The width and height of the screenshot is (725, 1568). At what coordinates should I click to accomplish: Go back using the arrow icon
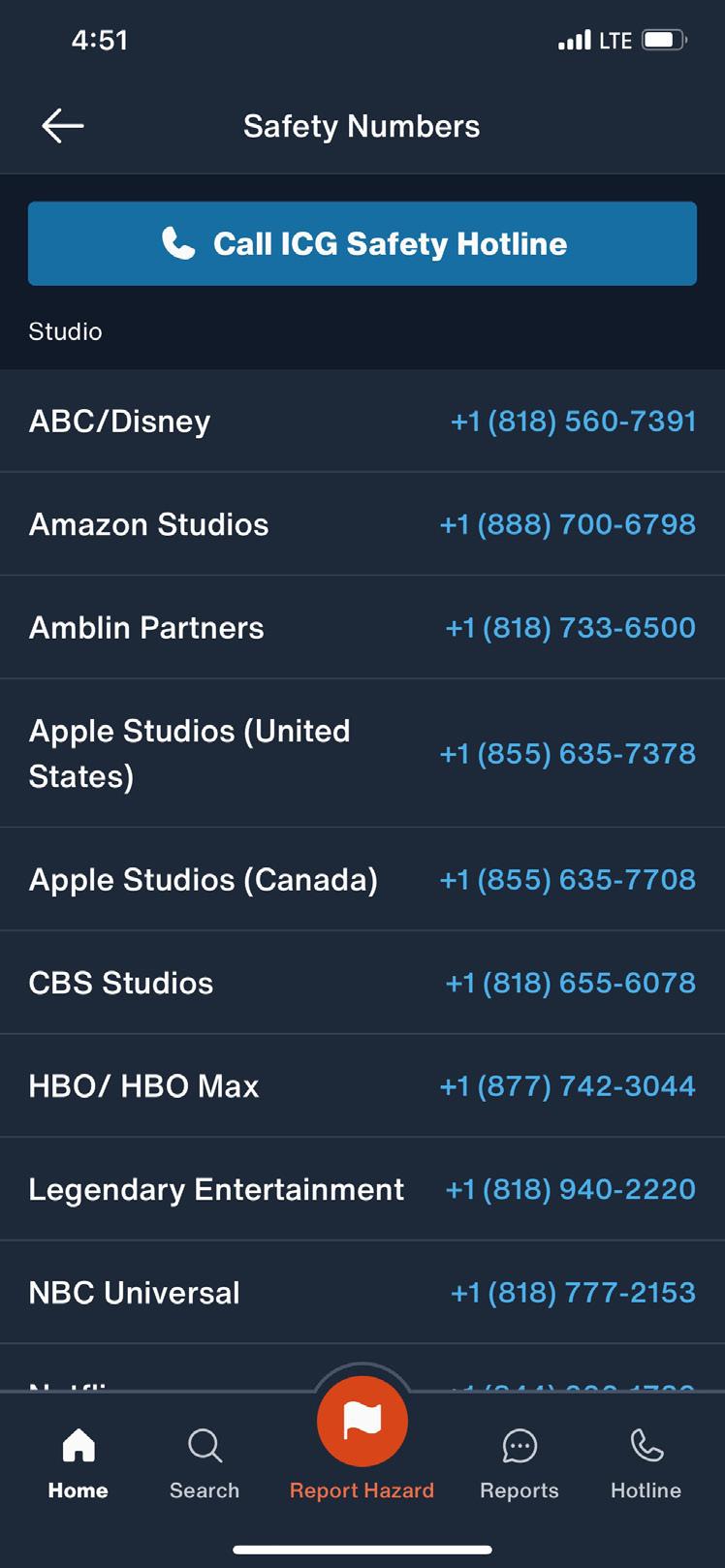(63, 126)
